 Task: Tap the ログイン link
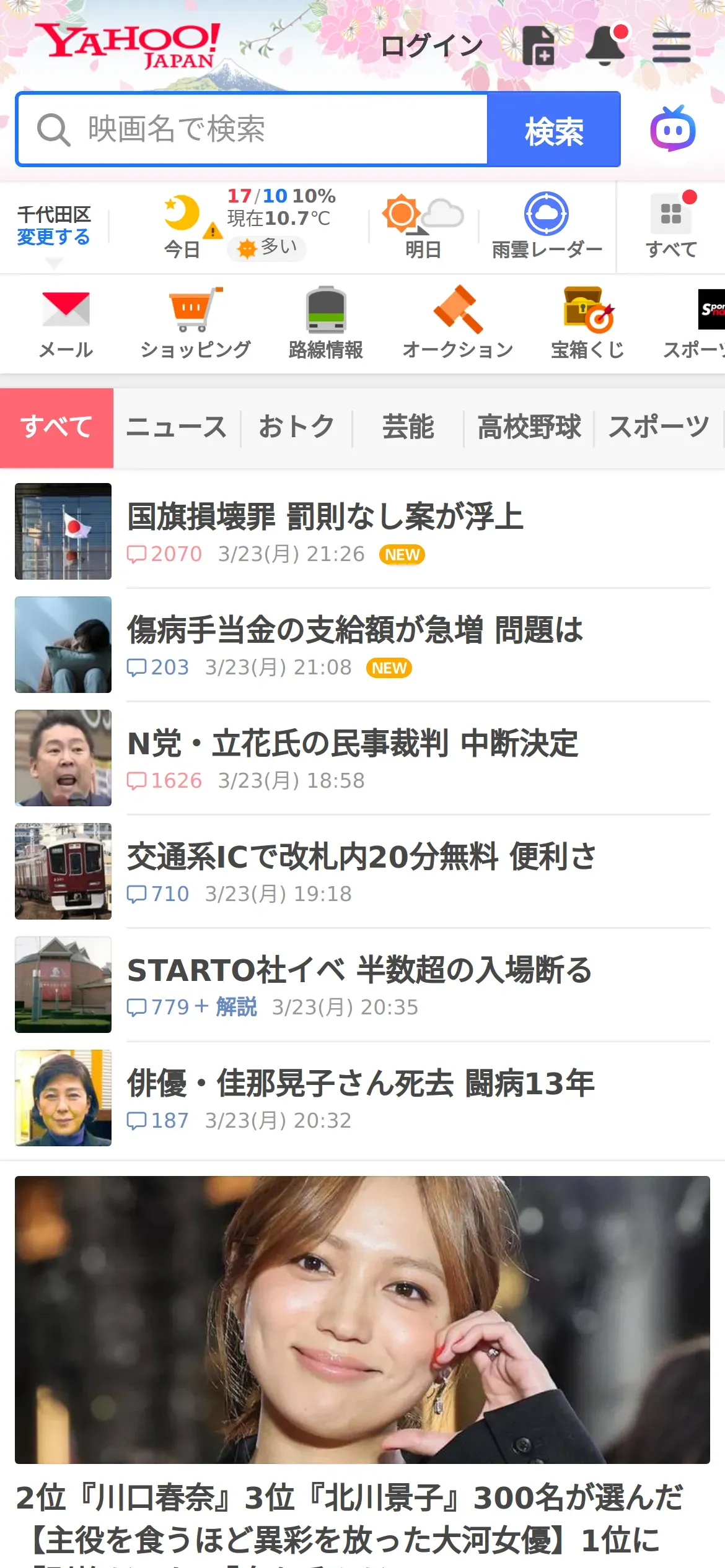[432, 46]
